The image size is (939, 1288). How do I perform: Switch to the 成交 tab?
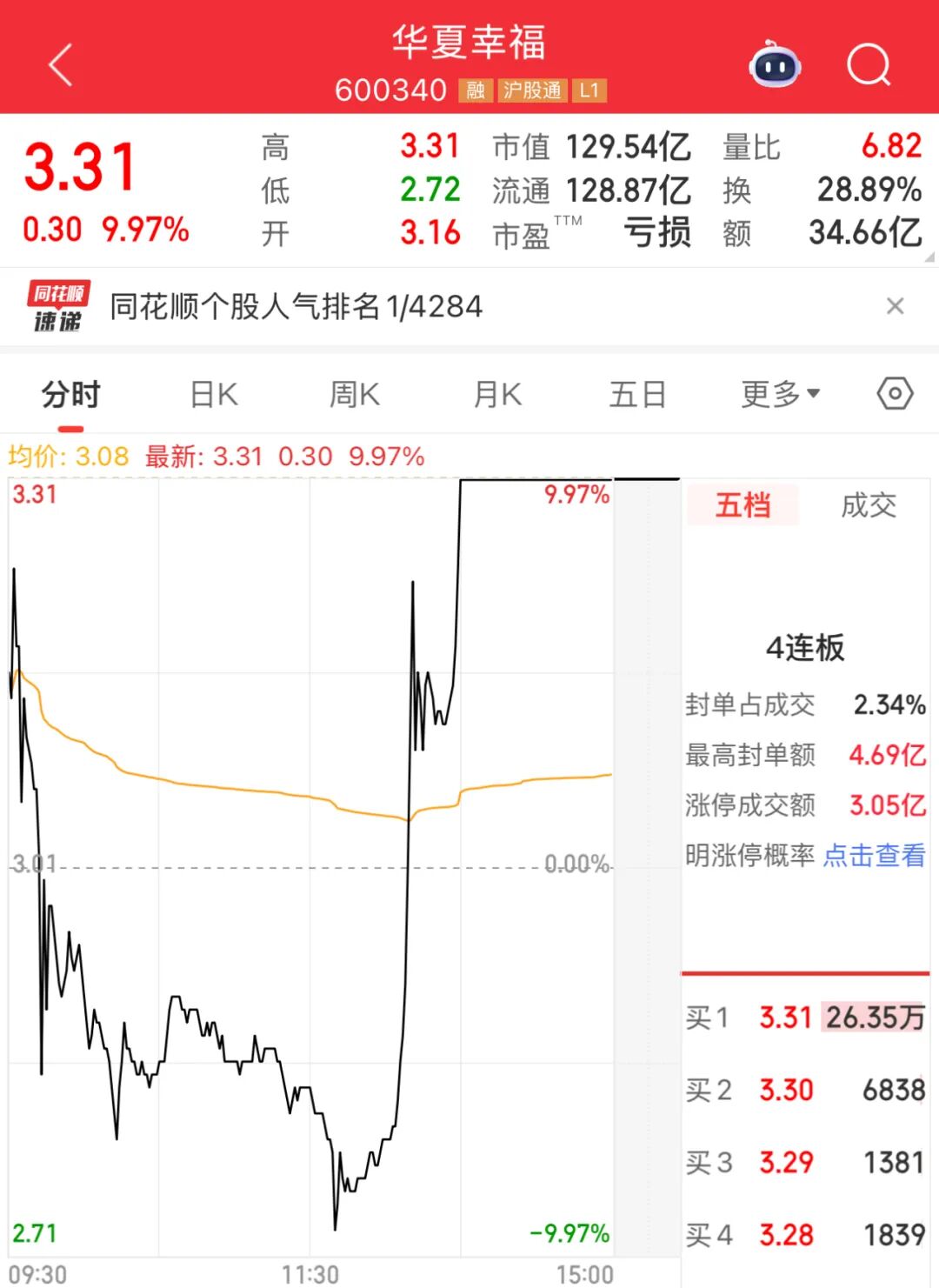[x=868, y=505]
